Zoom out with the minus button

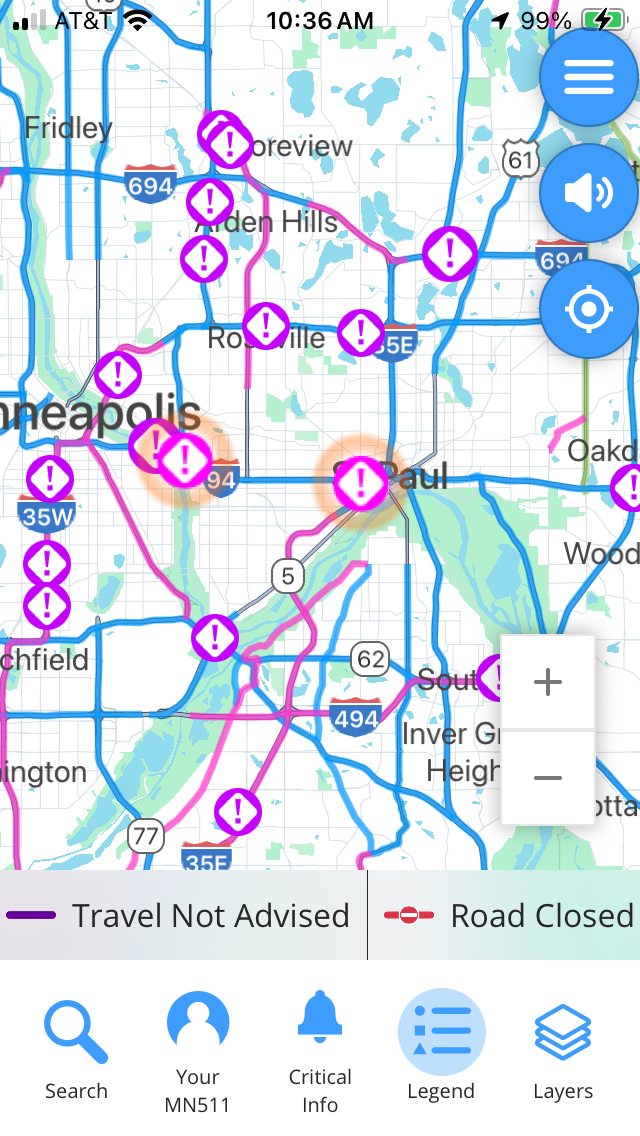tap(548, 777)
